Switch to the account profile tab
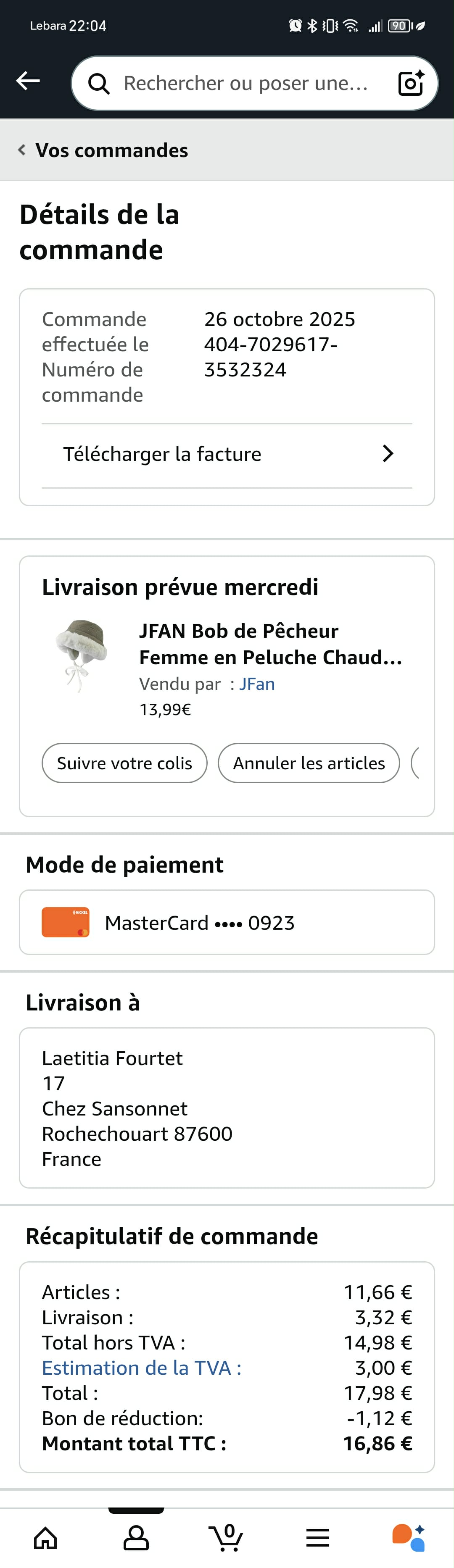 (136, 1538)
